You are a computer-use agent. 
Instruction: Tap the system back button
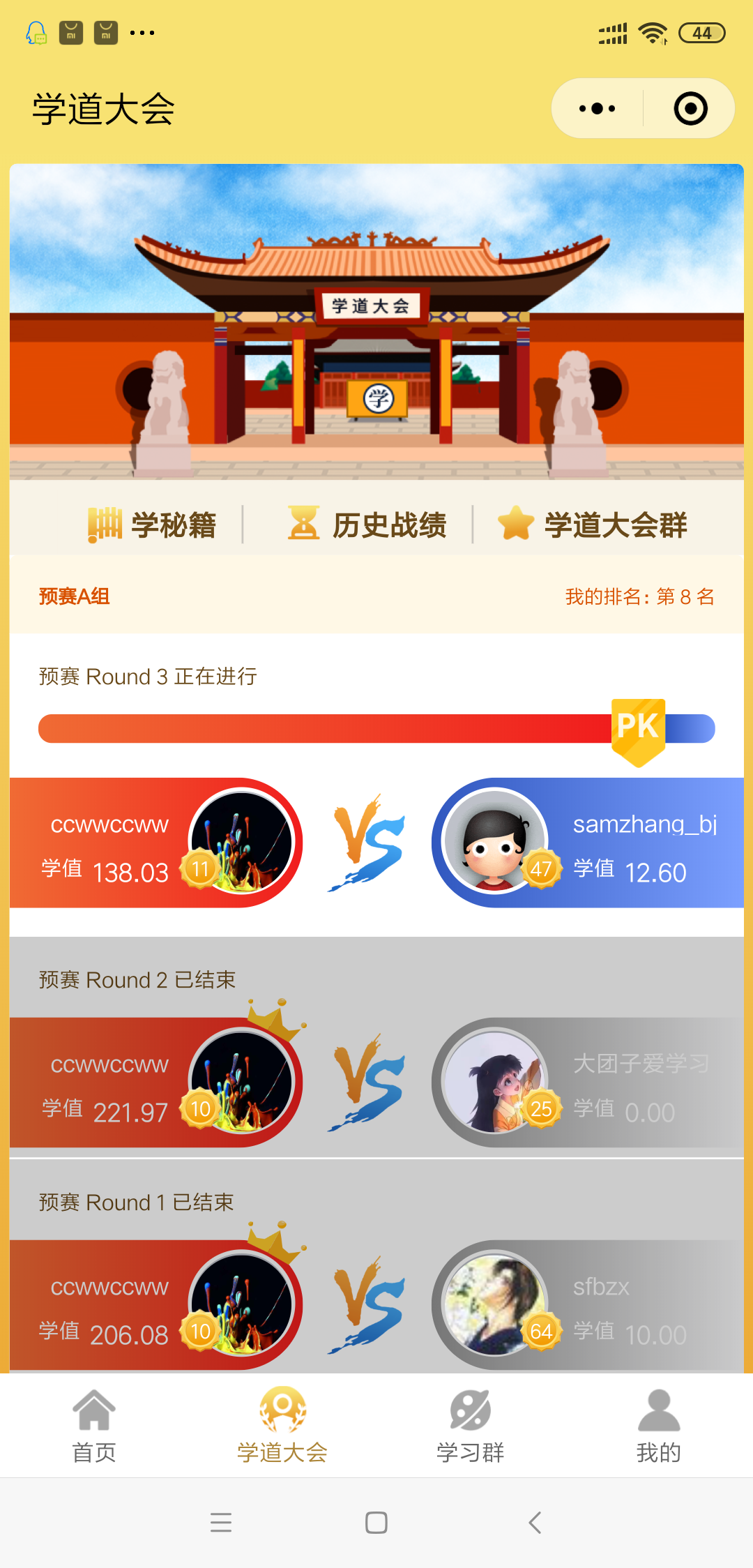point(535,1522)
